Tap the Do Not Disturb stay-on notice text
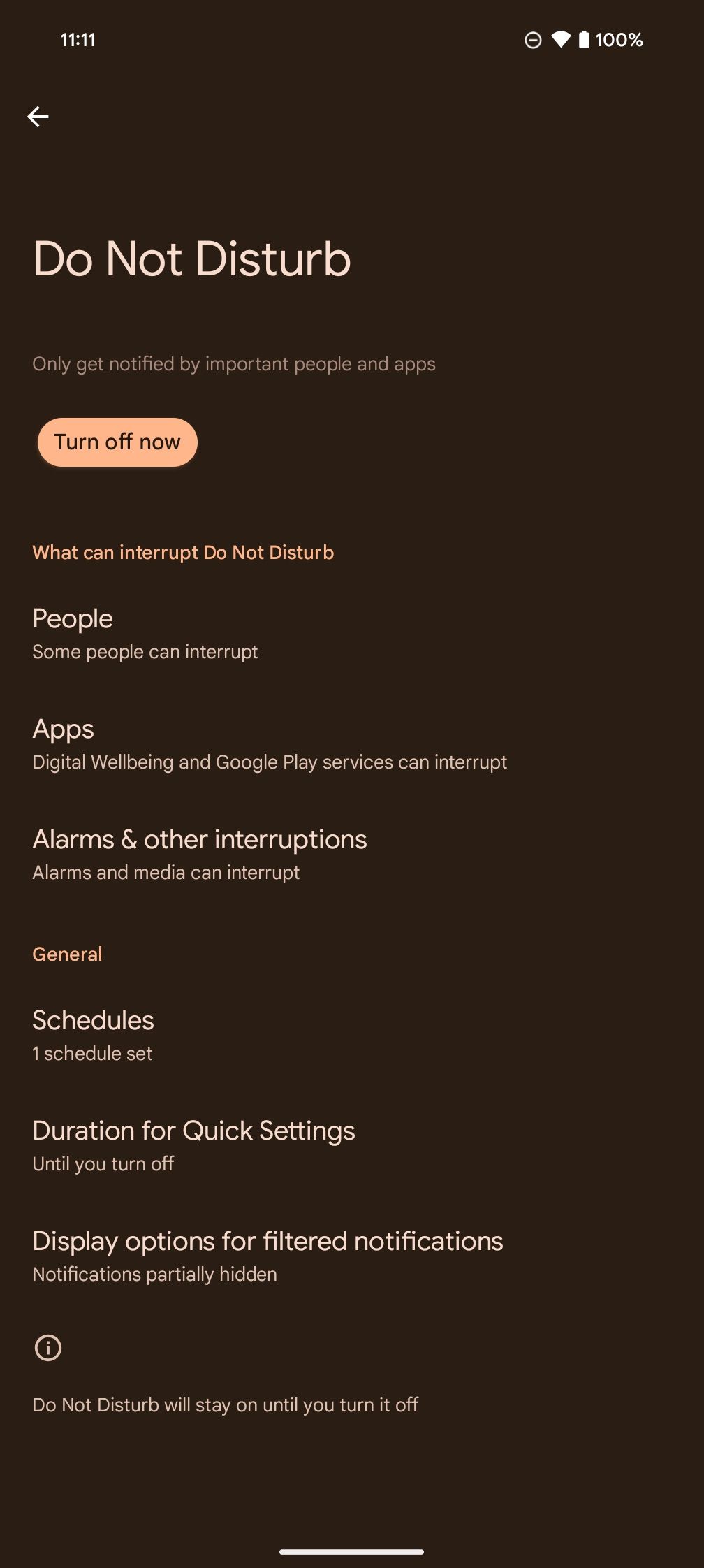This screenshot has height=1568, width=704. coord(225,1404)
